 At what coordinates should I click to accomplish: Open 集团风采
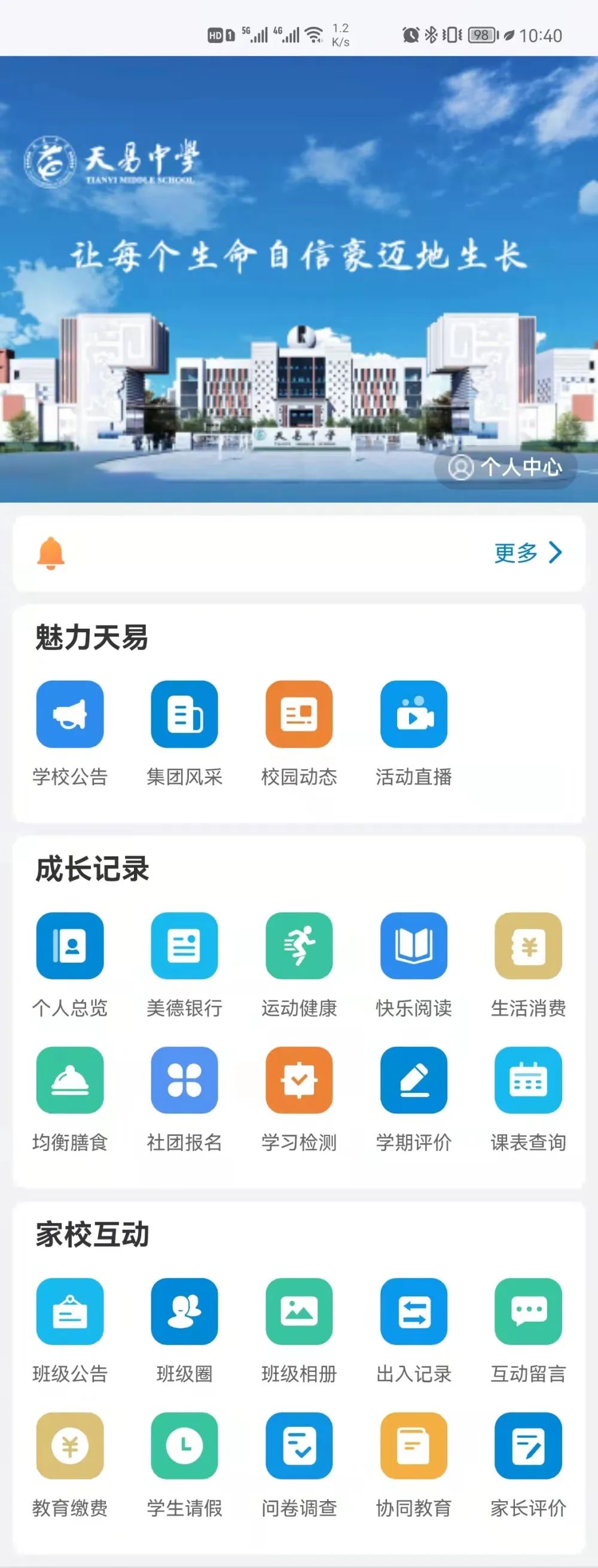[x=185, y=714]
